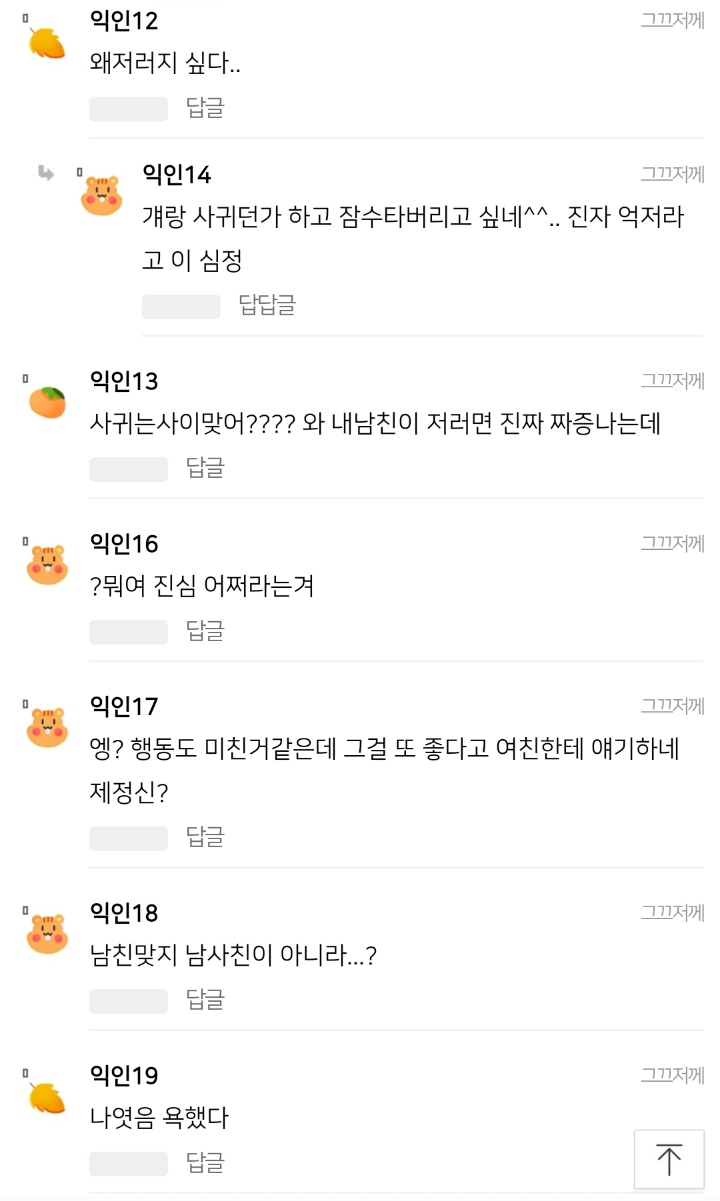Click 답글 under 익인18's comment
Viewport: 720px width, 1201px height.
(202, 1000)
